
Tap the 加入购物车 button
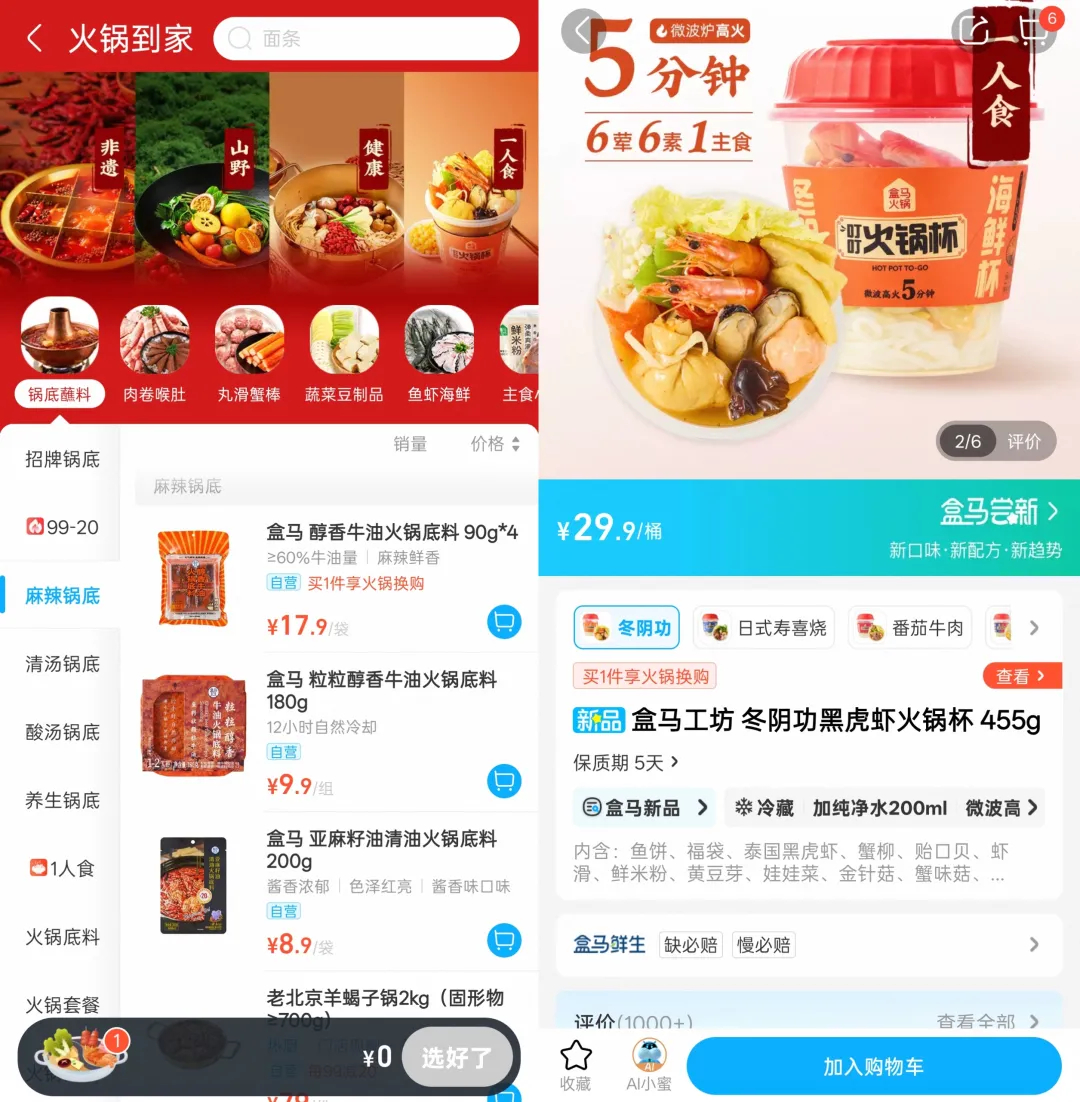[x=873, y=1066]
